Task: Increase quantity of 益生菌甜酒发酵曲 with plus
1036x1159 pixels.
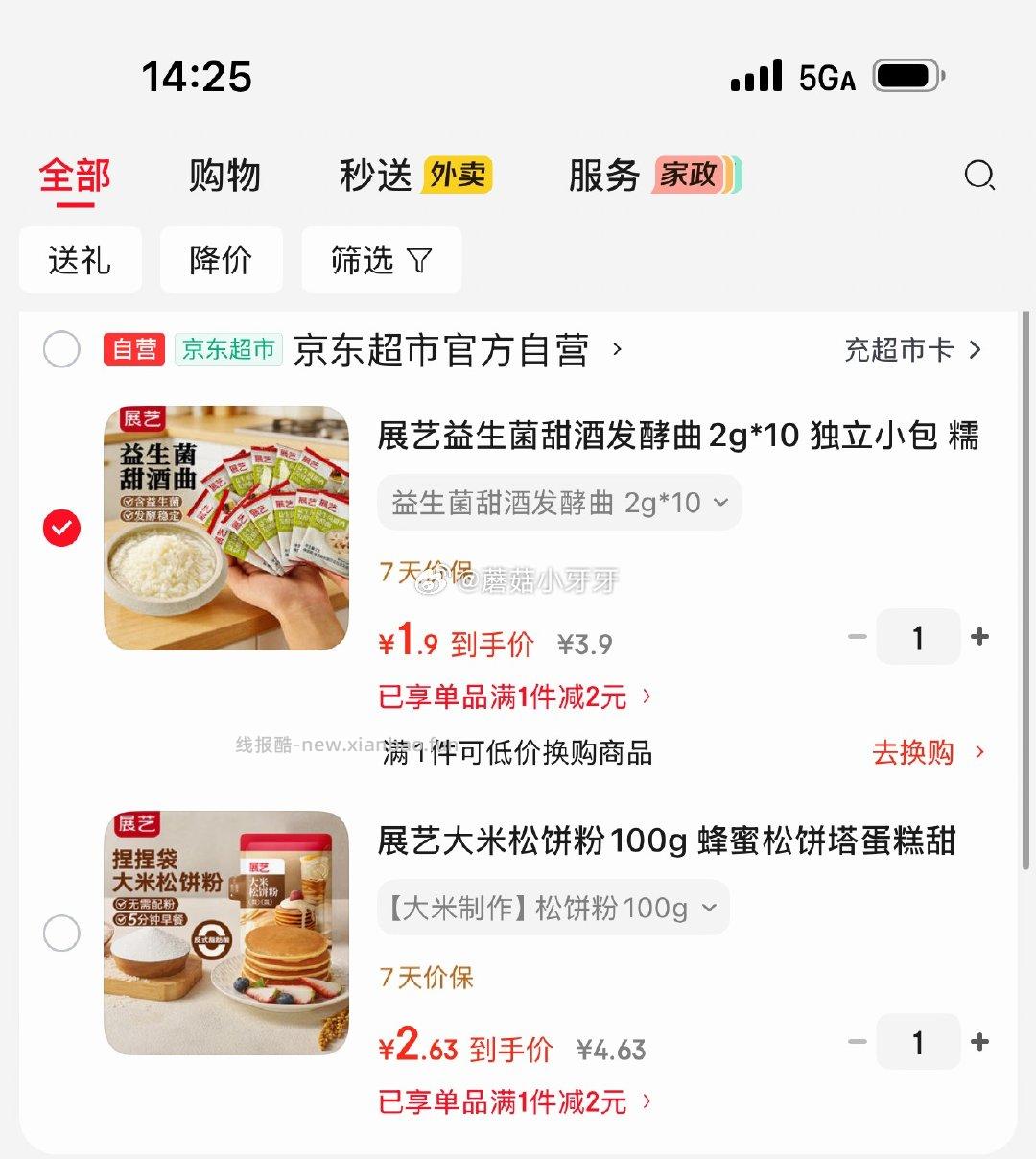Action: click(979, 636)
